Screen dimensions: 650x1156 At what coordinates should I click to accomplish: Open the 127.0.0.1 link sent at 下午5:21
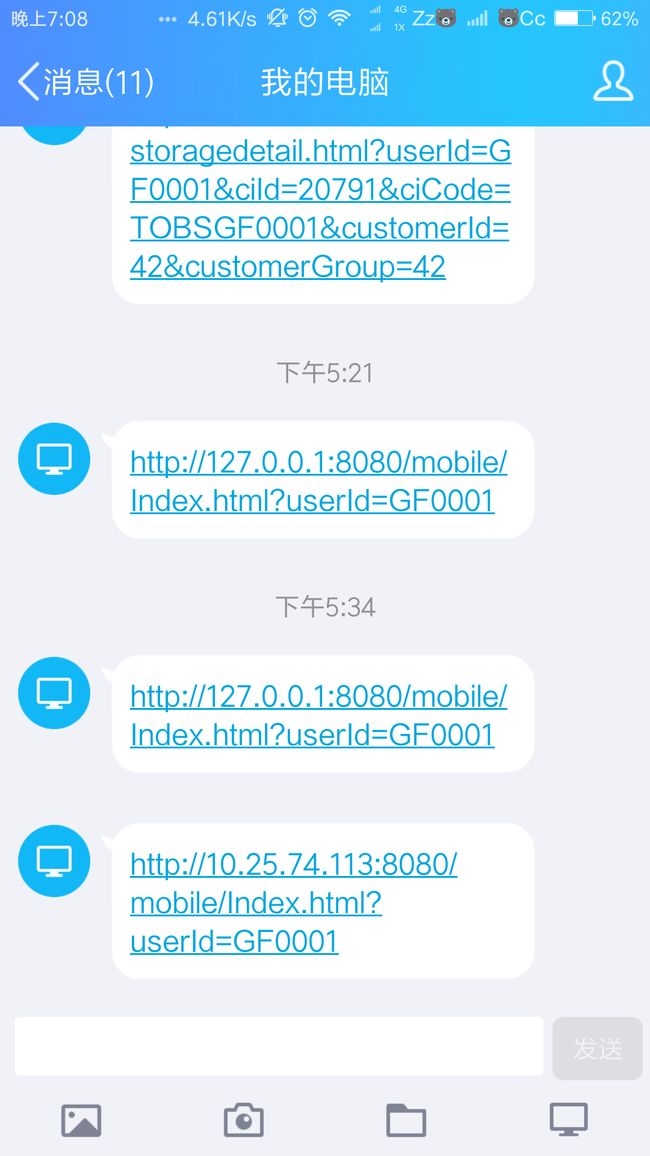click(x=318, y=481)
